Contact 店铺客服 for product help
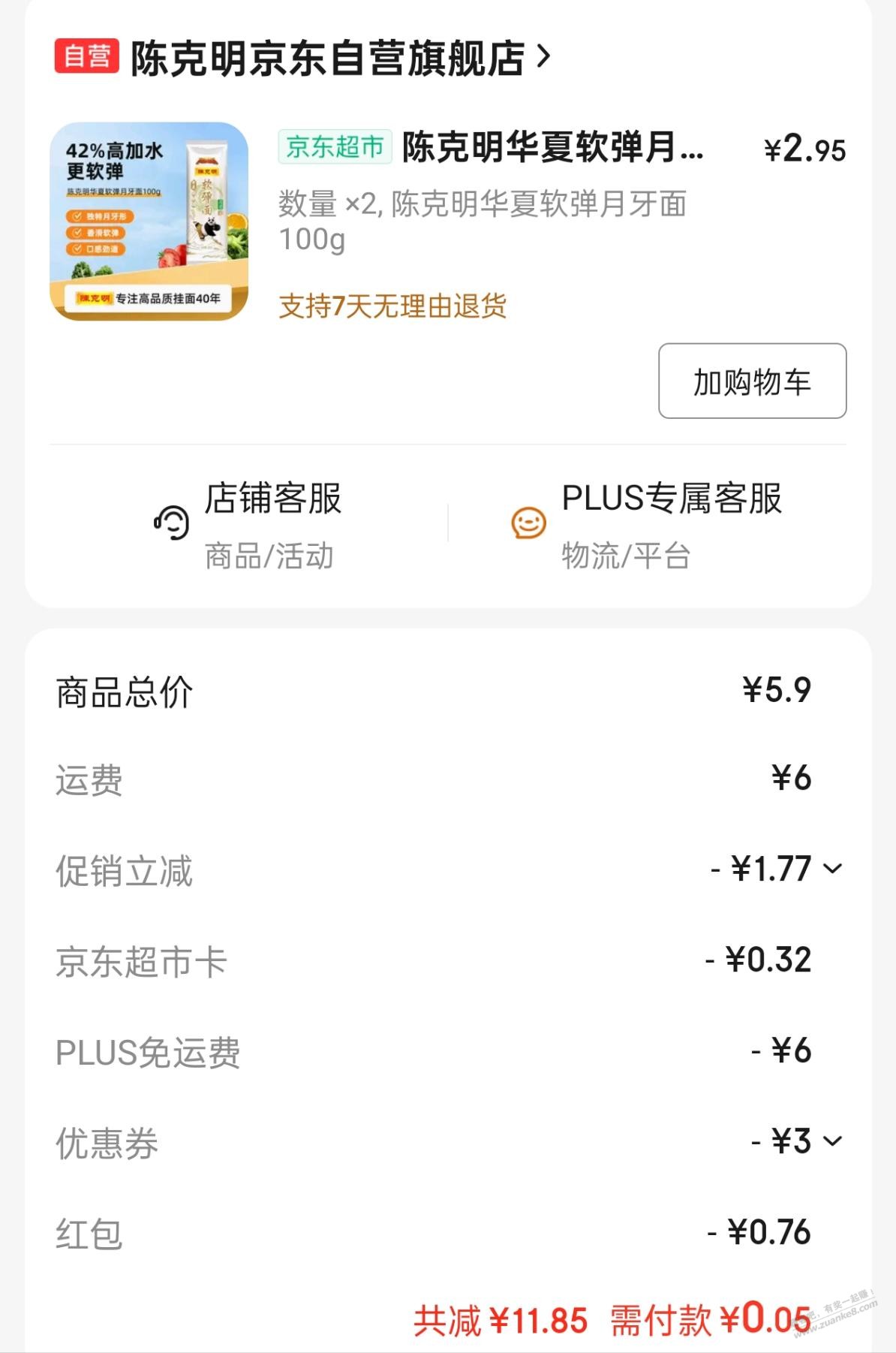 (248, 523)
